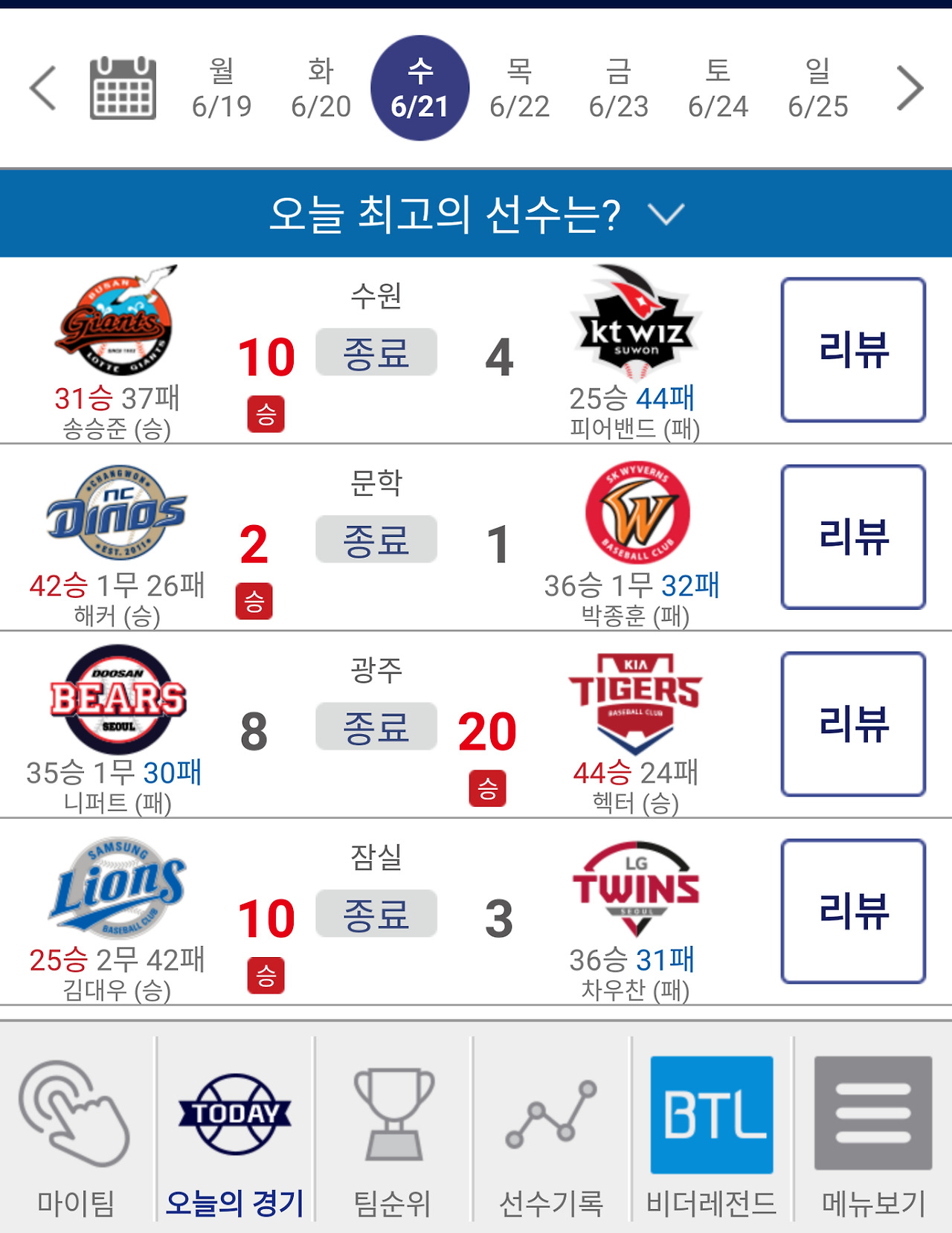View 리뷰 for Samsung Lions vs LG Twins

(x=853, y=912)
